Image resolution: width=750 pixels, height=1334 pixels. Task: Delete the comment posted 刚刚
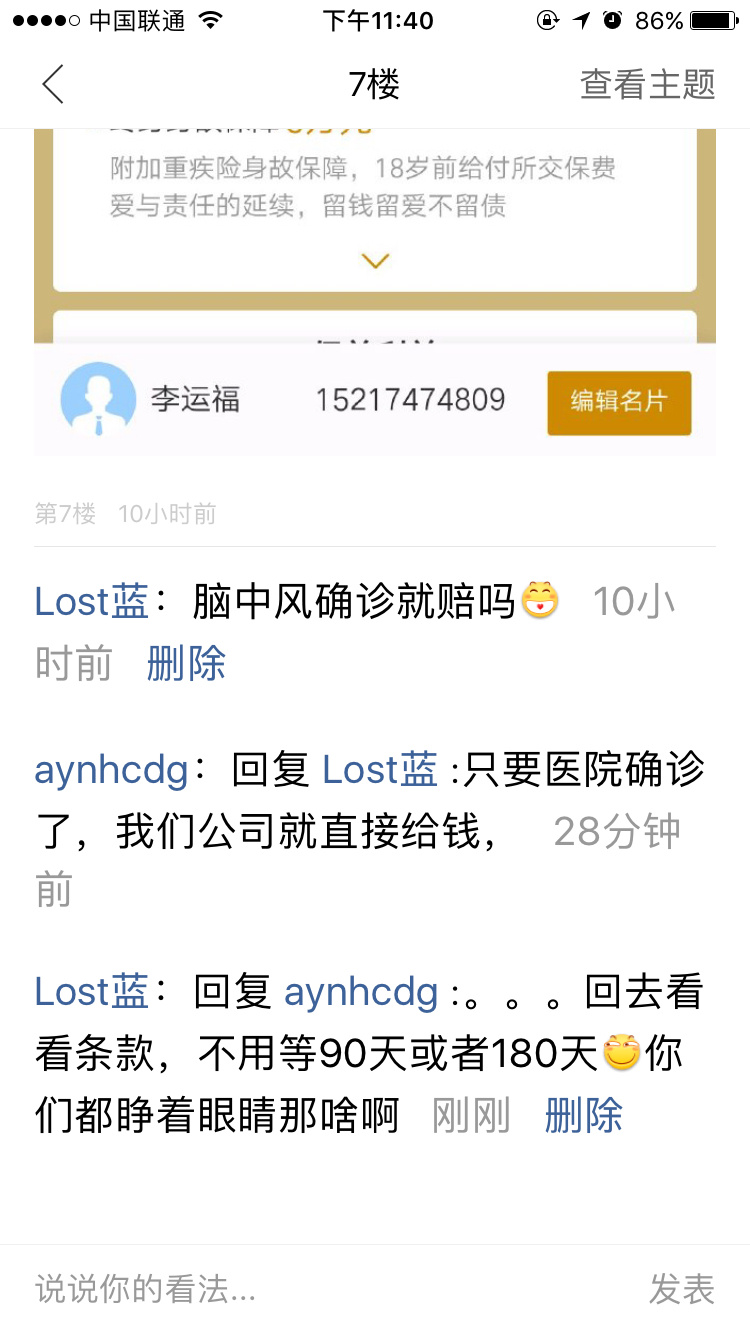point(583,1115)
